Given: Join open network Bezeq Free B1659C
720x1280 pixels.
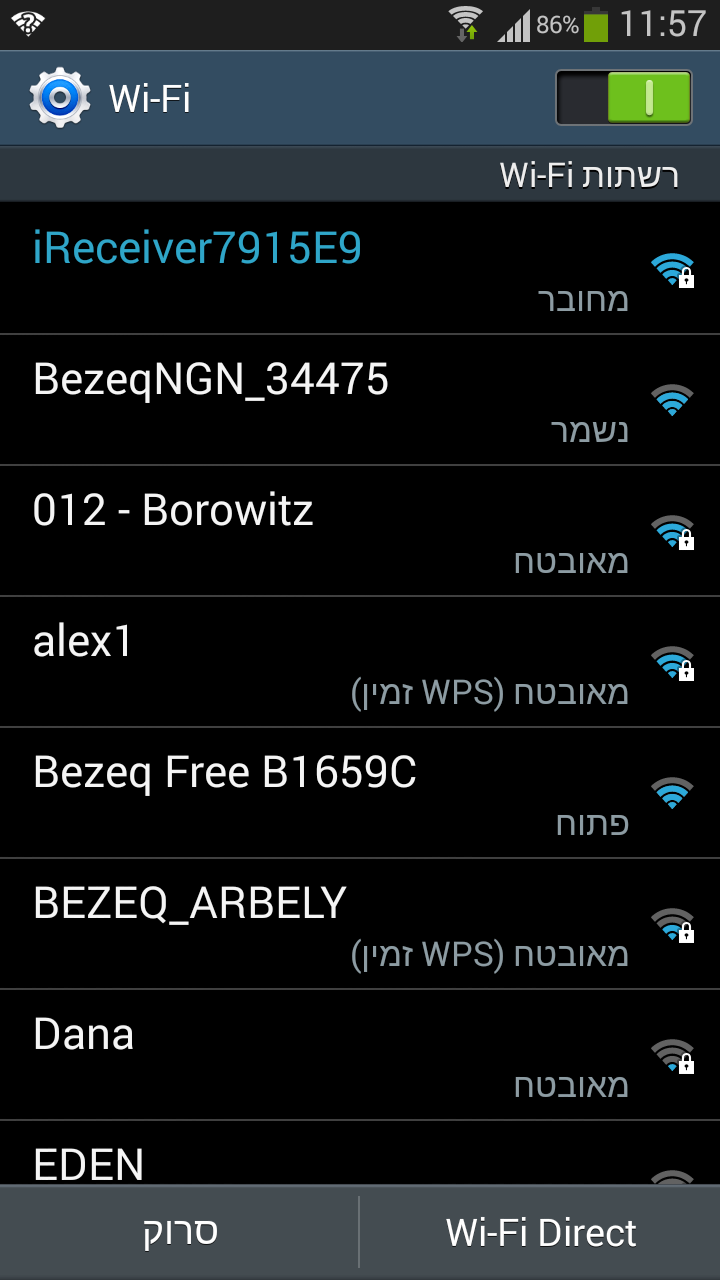Looking at the screenshot, I should [360, 793].
